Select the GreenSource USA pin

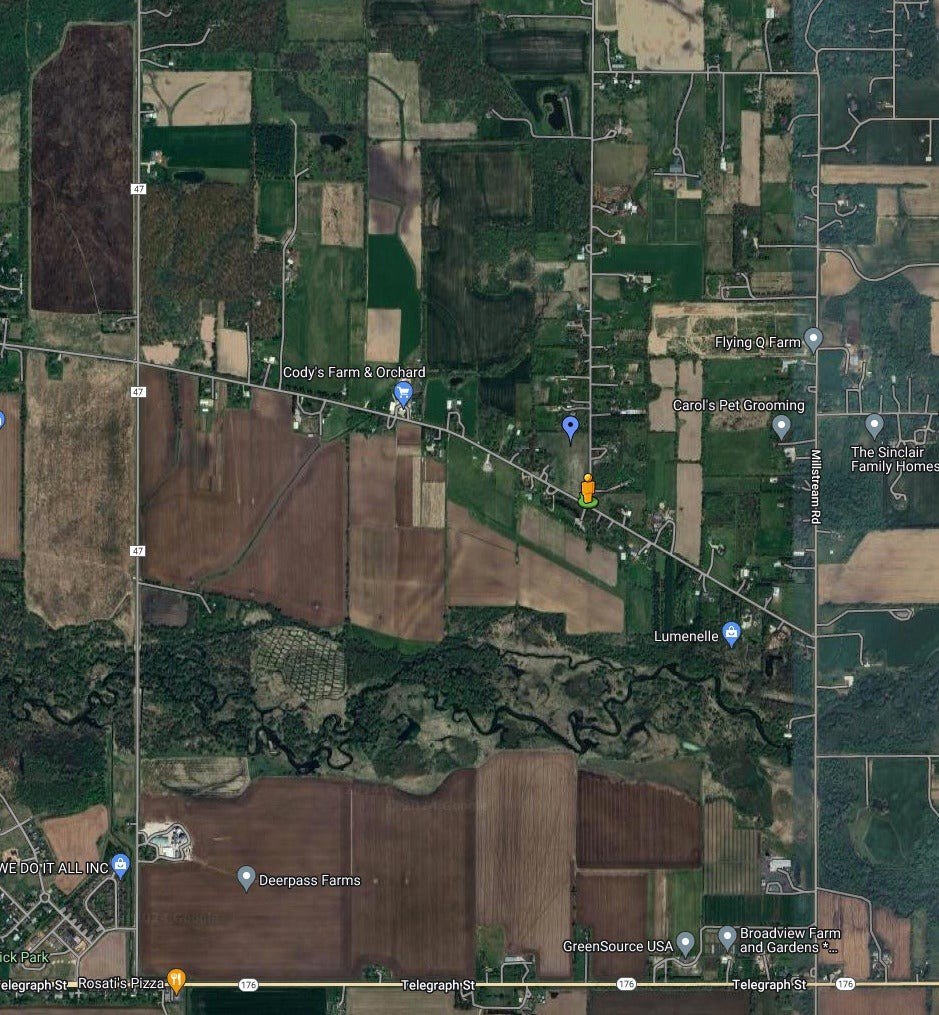(685, 942)
